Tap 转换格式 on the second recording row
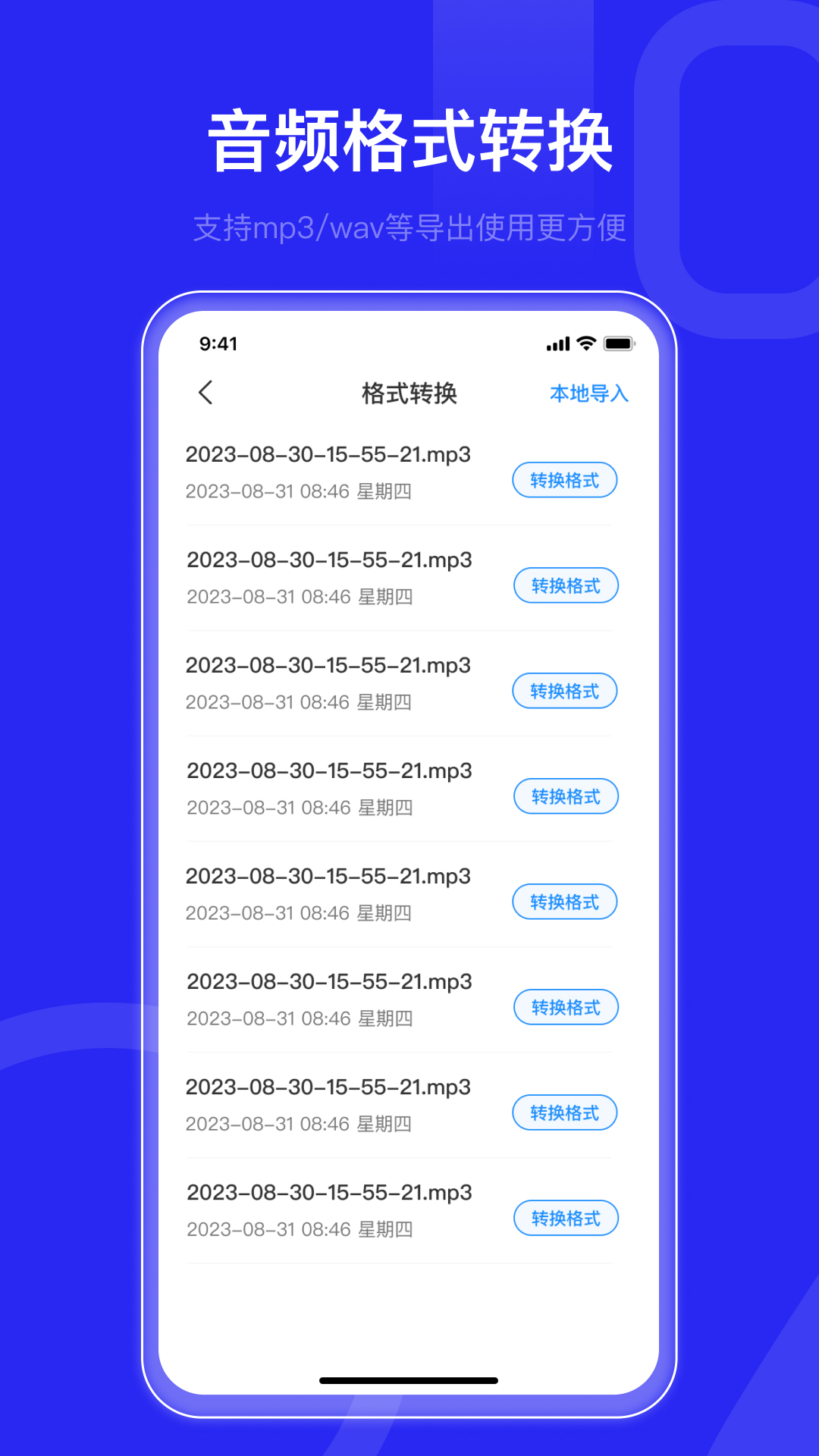 click(x=565, y=585)
